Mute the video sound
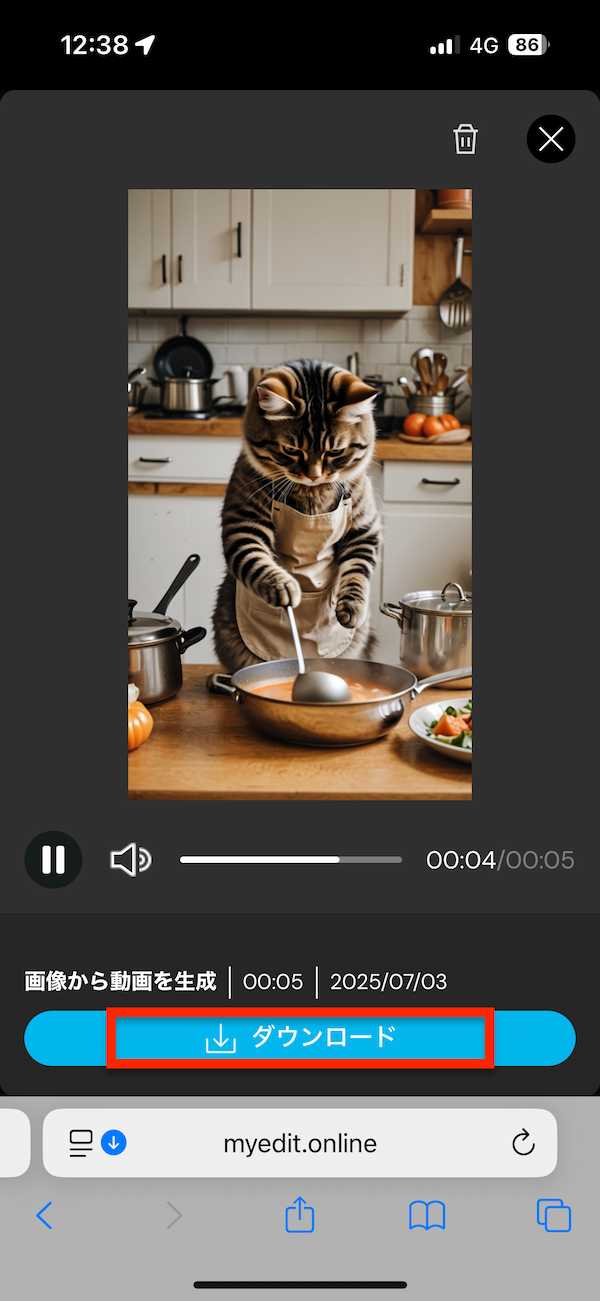Image resolution: width=600 pixels, height=1301 pixels. pos(130,859)
